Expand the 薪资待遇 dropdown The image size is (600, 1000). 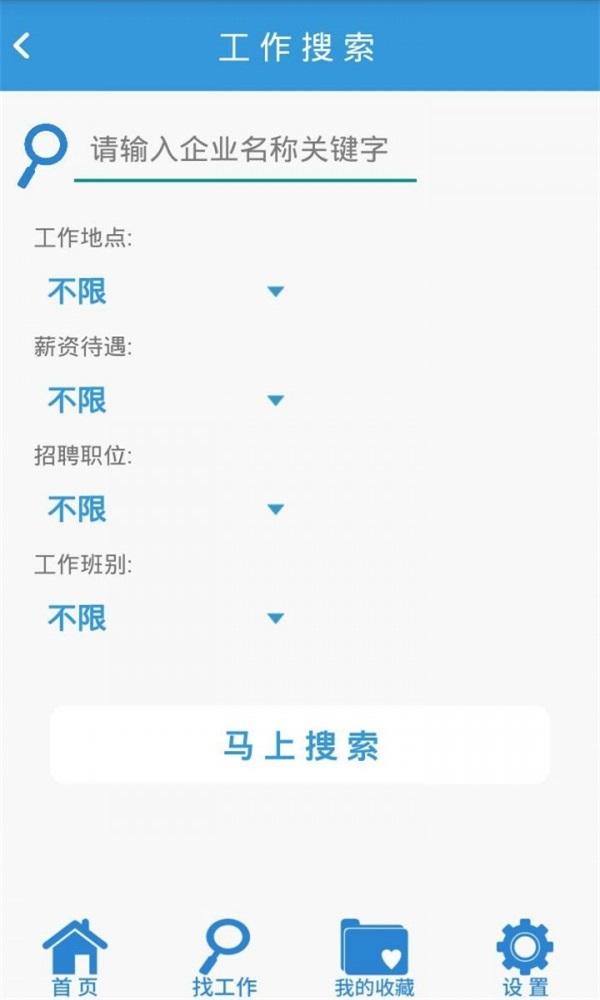[x=166, y=401]
